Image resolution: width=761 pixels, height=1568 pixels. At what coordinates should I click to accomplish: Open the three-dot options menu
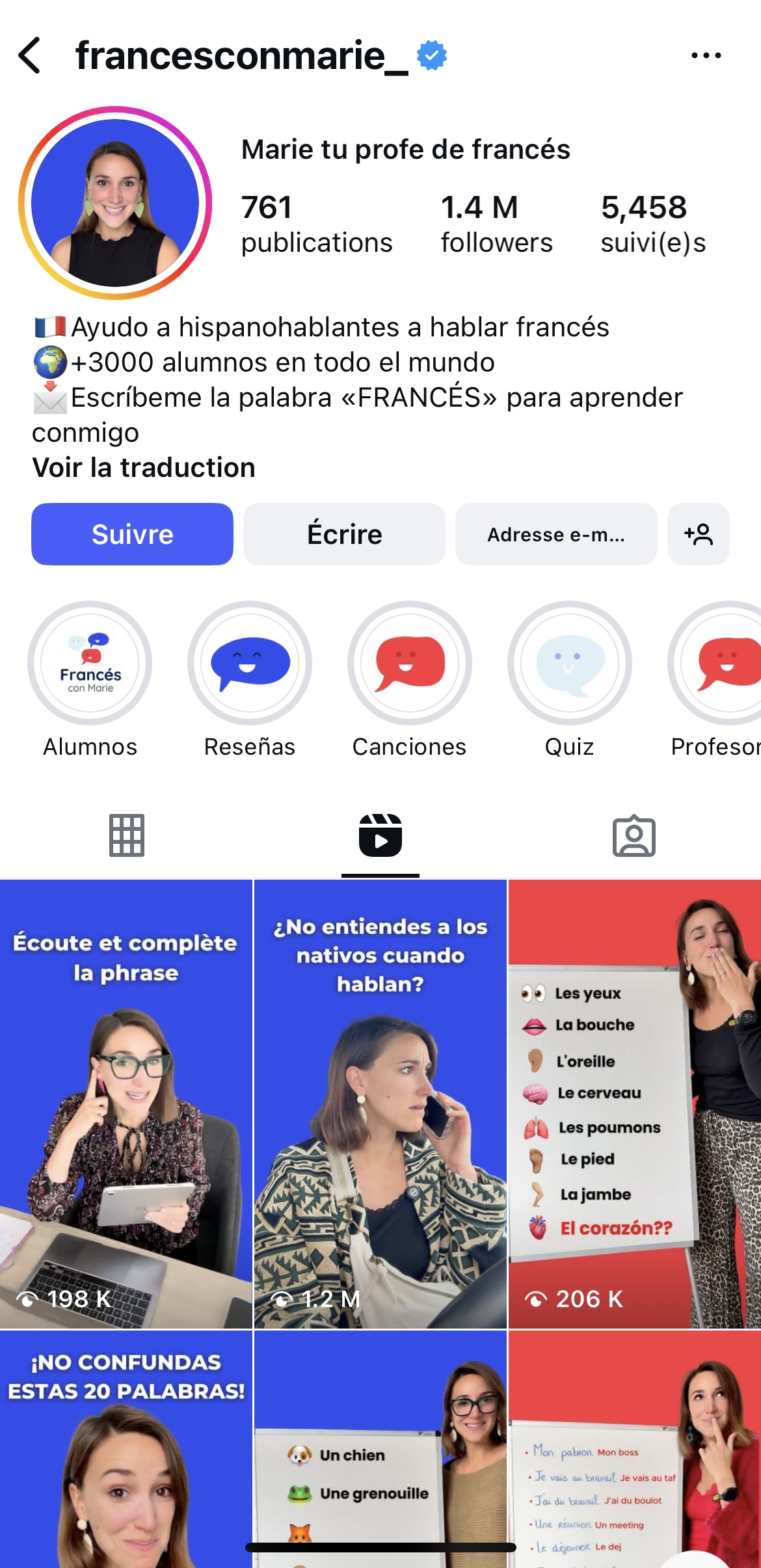[706, 56]
